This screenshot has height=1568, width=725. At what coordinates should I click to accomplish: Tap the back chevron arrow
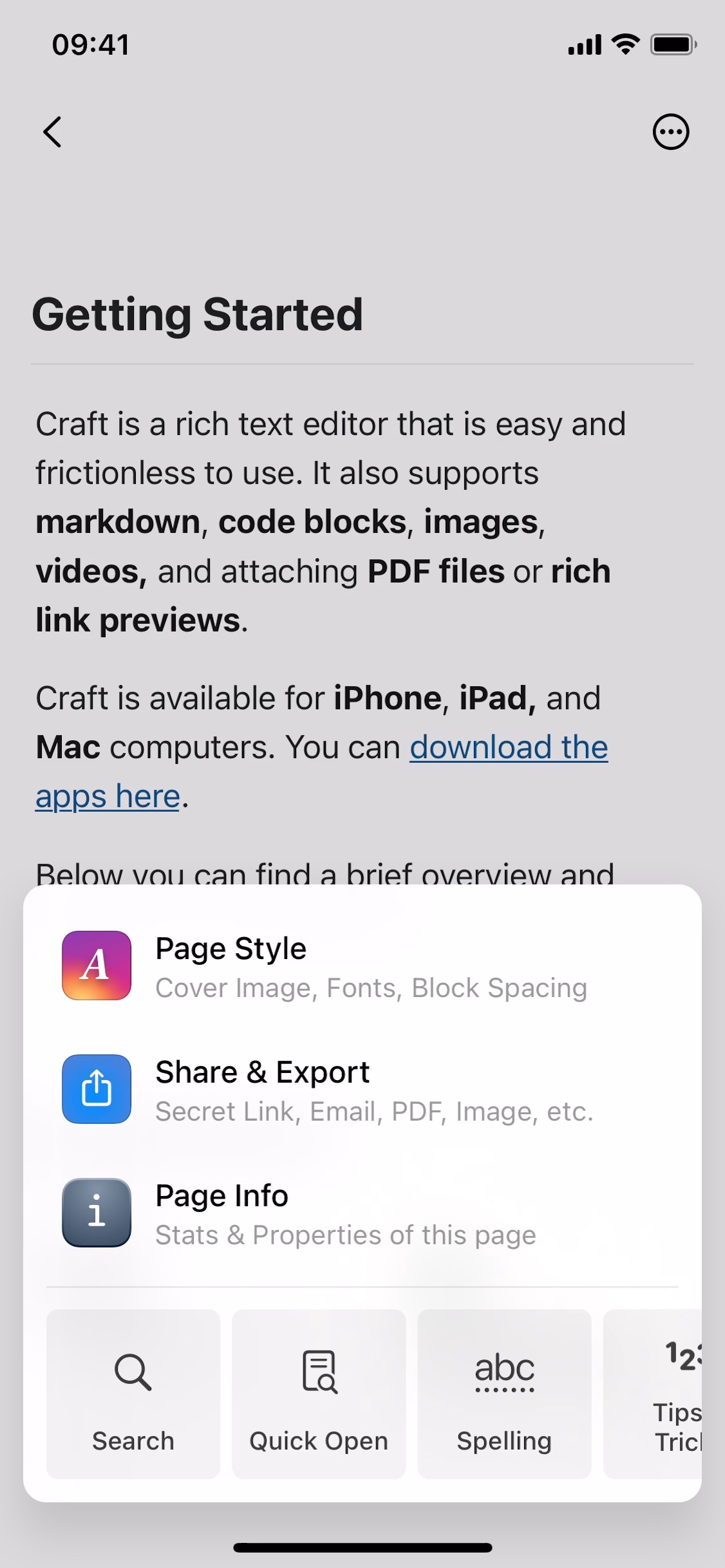pos(53,132)
